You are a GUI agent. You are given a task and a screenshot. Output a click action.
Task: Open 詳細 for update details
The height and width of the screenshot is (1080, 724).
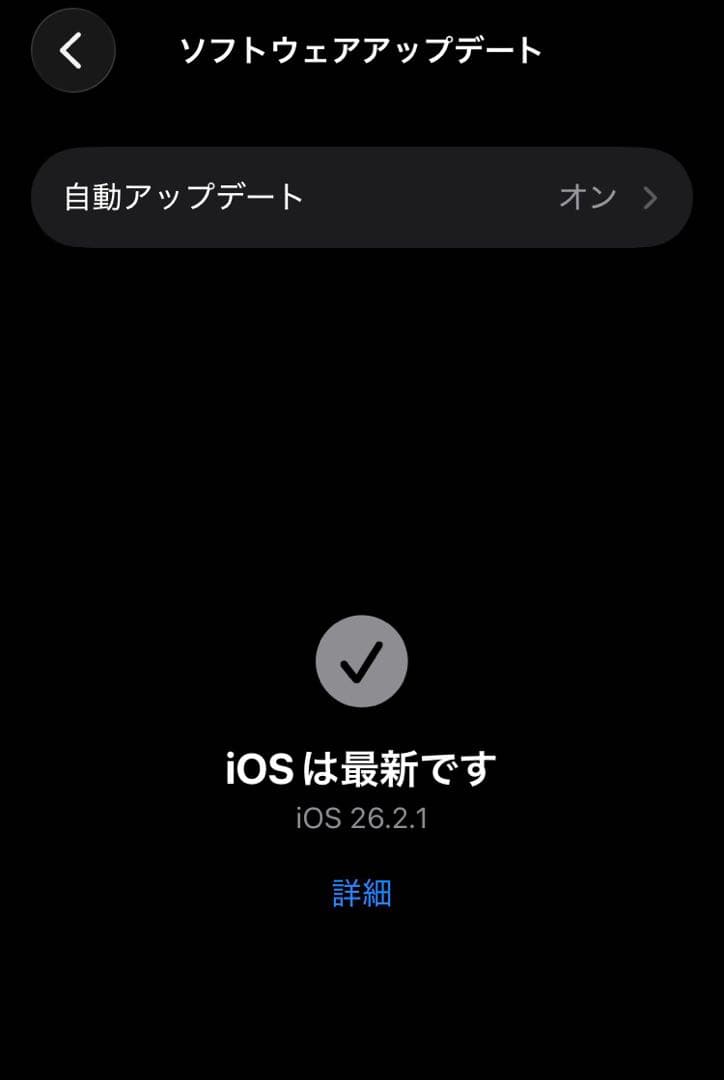(x=362, y=893)
